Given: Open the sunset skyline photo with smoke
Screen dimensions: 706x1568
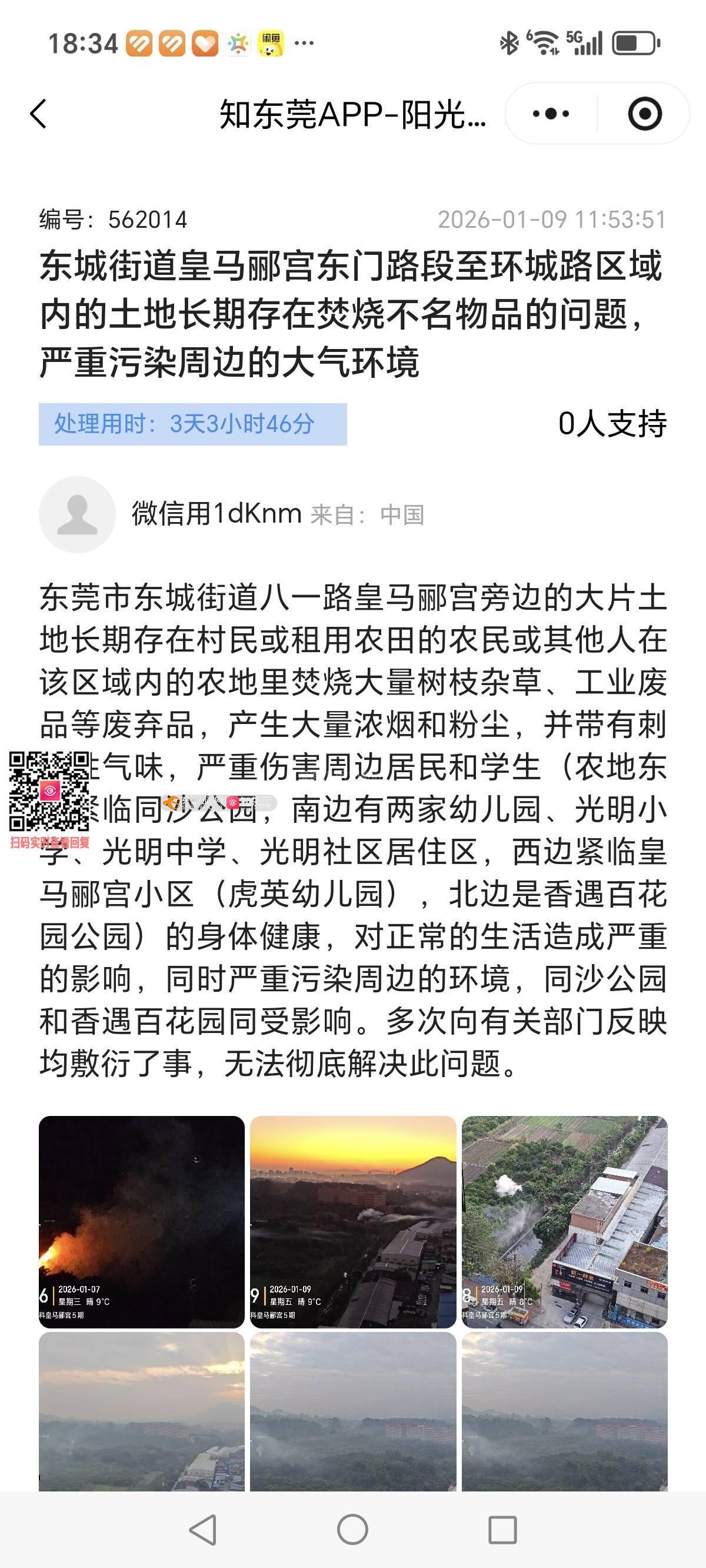Looking at the screenshot, I should (353, 1222).
